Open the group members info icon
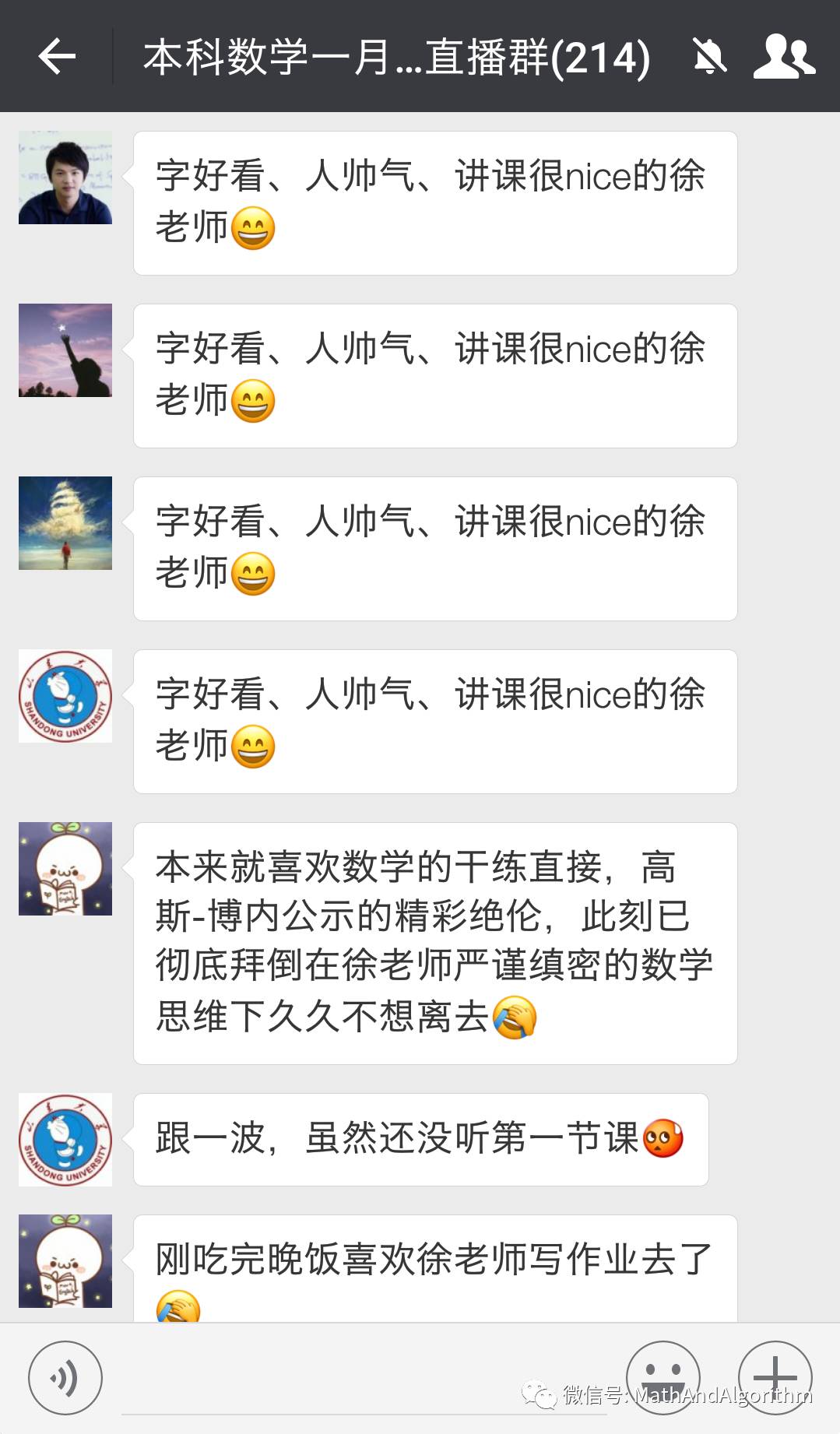This screenshot has width=840, height=1434. point(783,56)
